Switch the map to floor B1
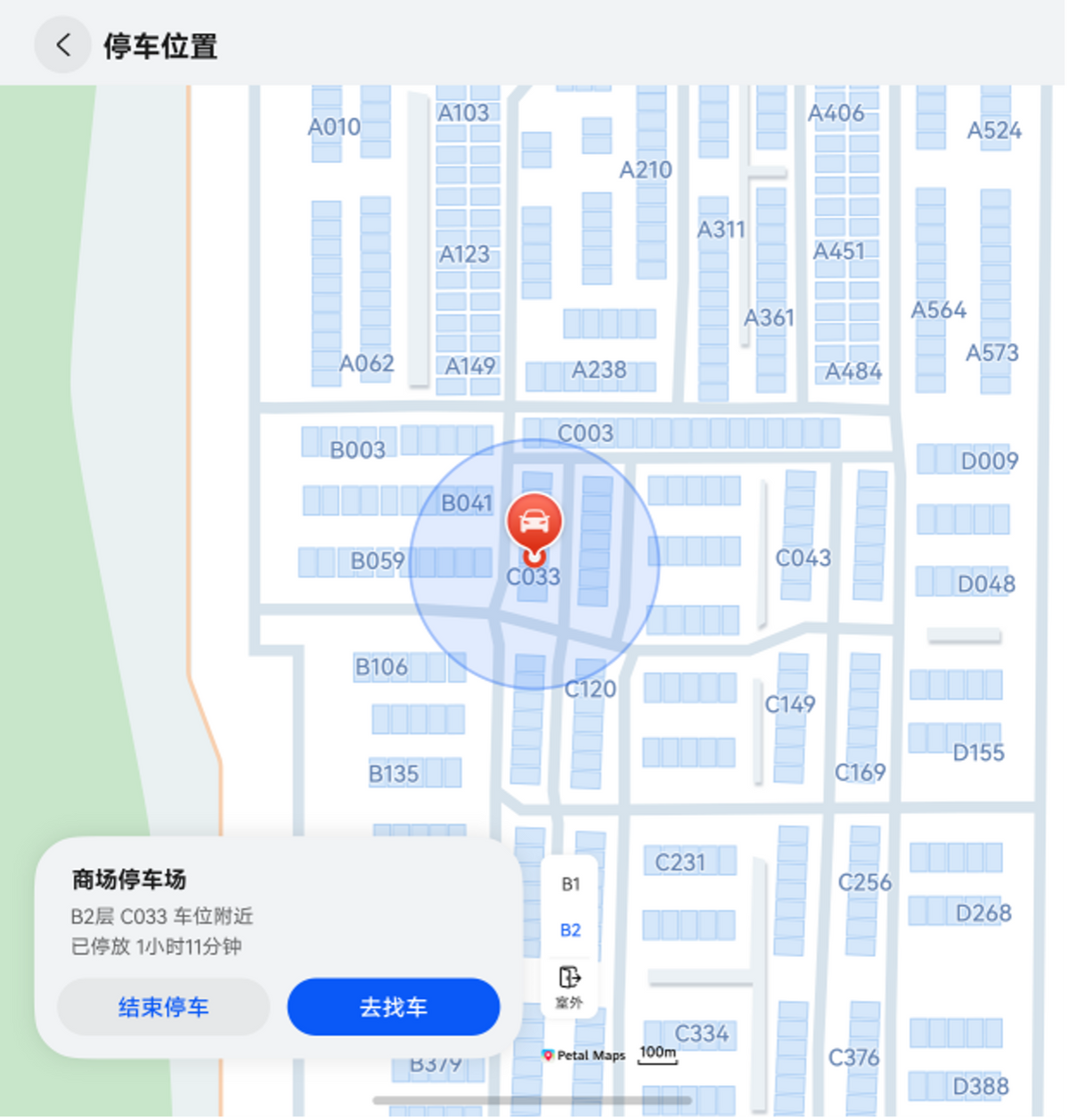The width and height of the screenshot is (1069, 1120). 570,885
